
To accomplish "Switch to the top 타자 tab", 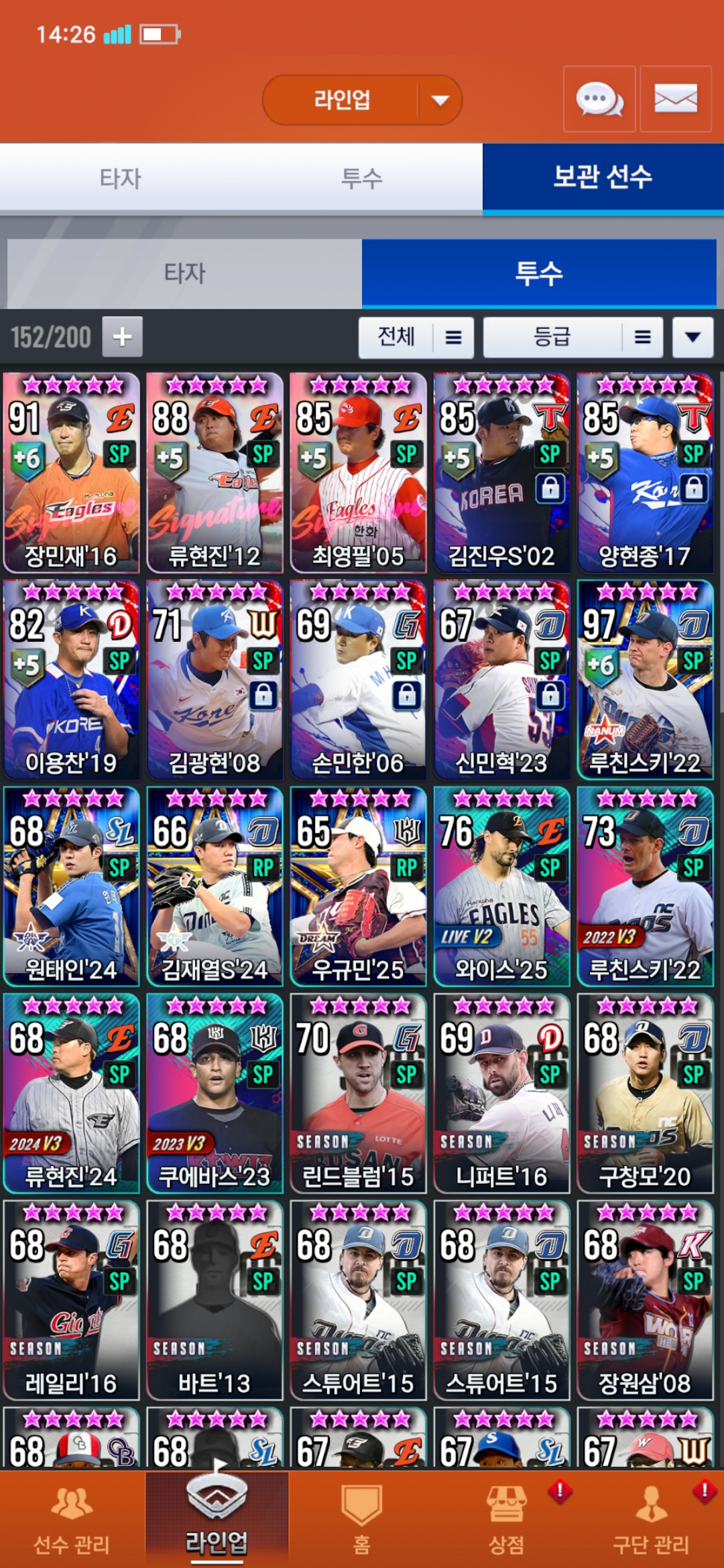I will 121,178.
